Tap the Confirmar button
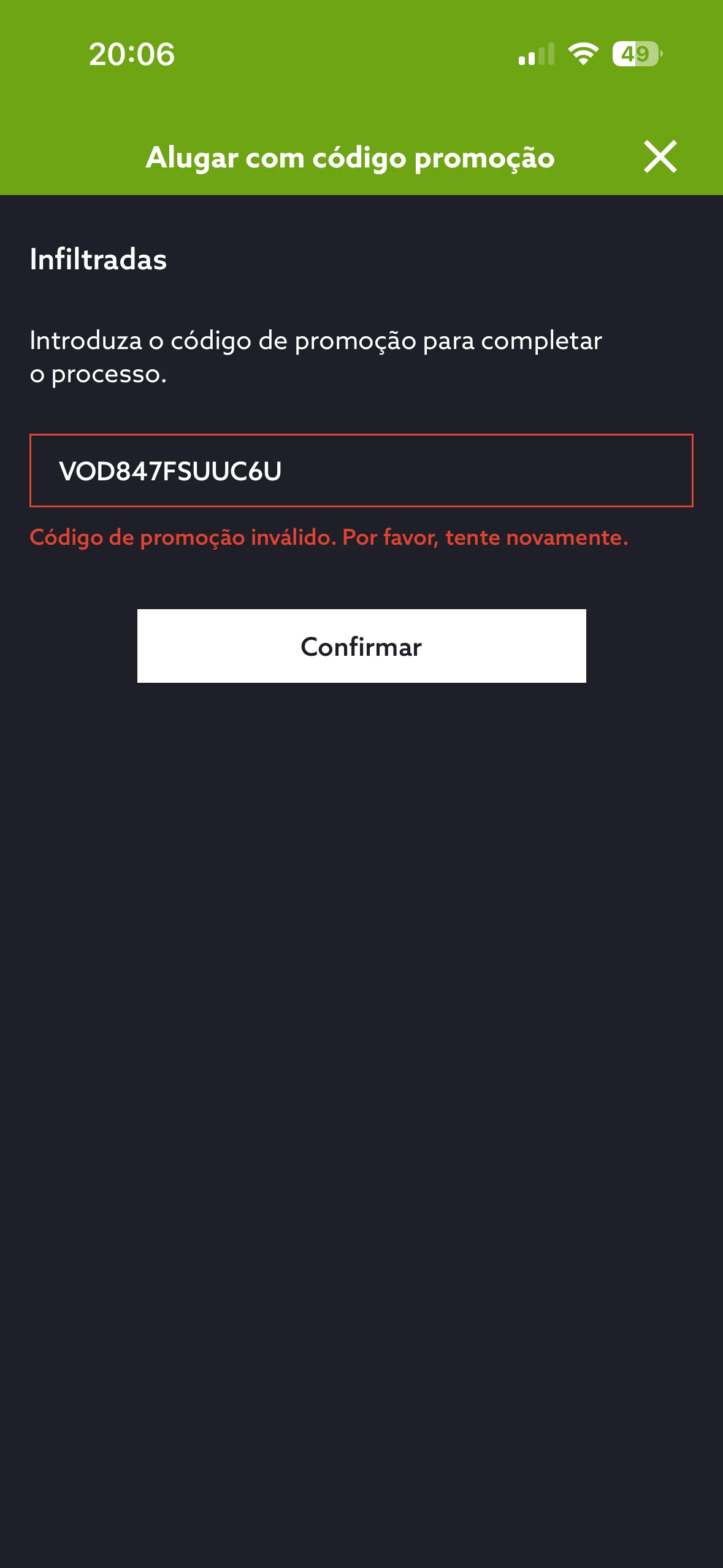Screen dimensions: 723x1568 361,646
